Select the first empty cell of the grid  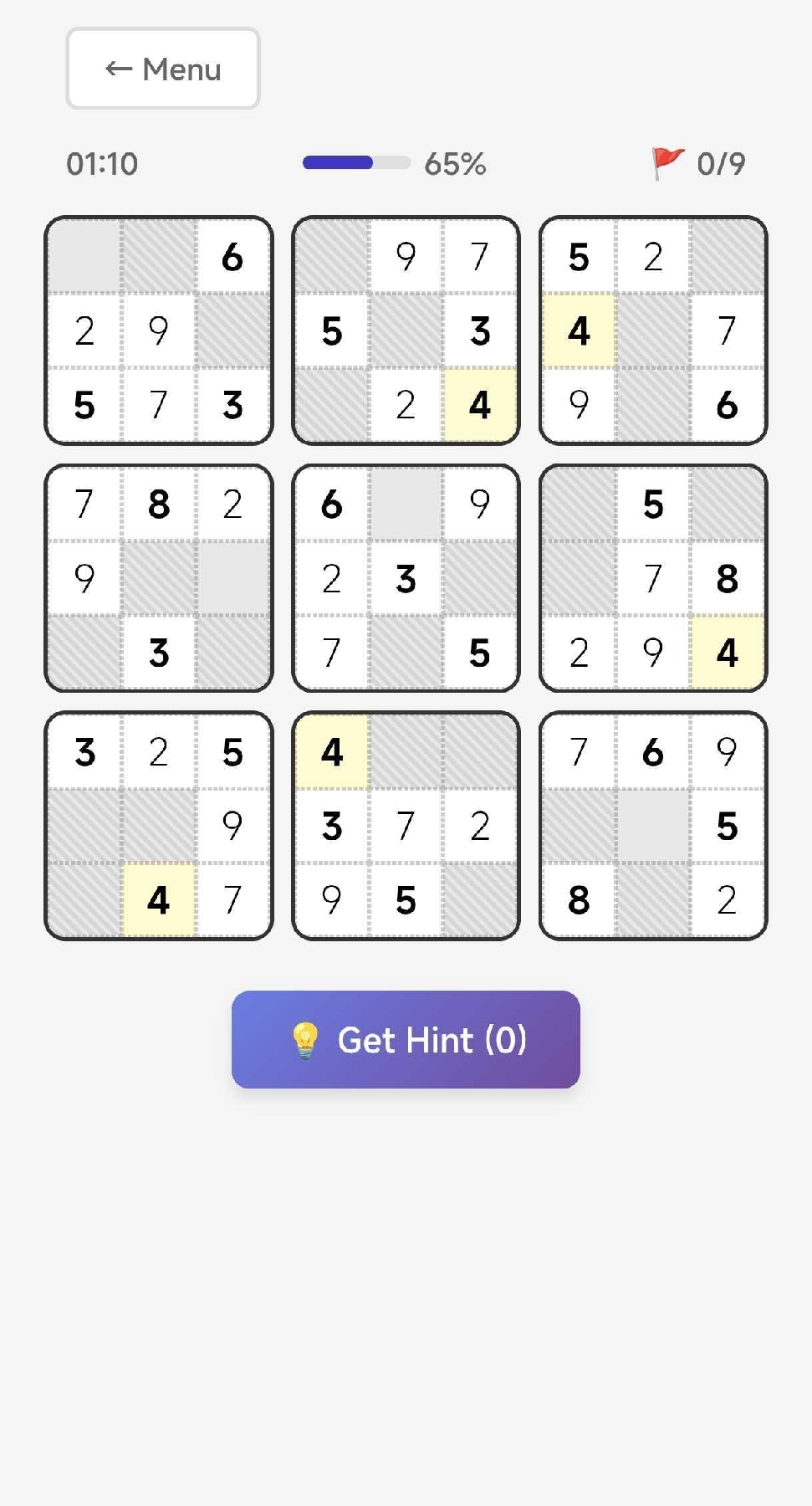pyautogui.click(x=84, y=256)
